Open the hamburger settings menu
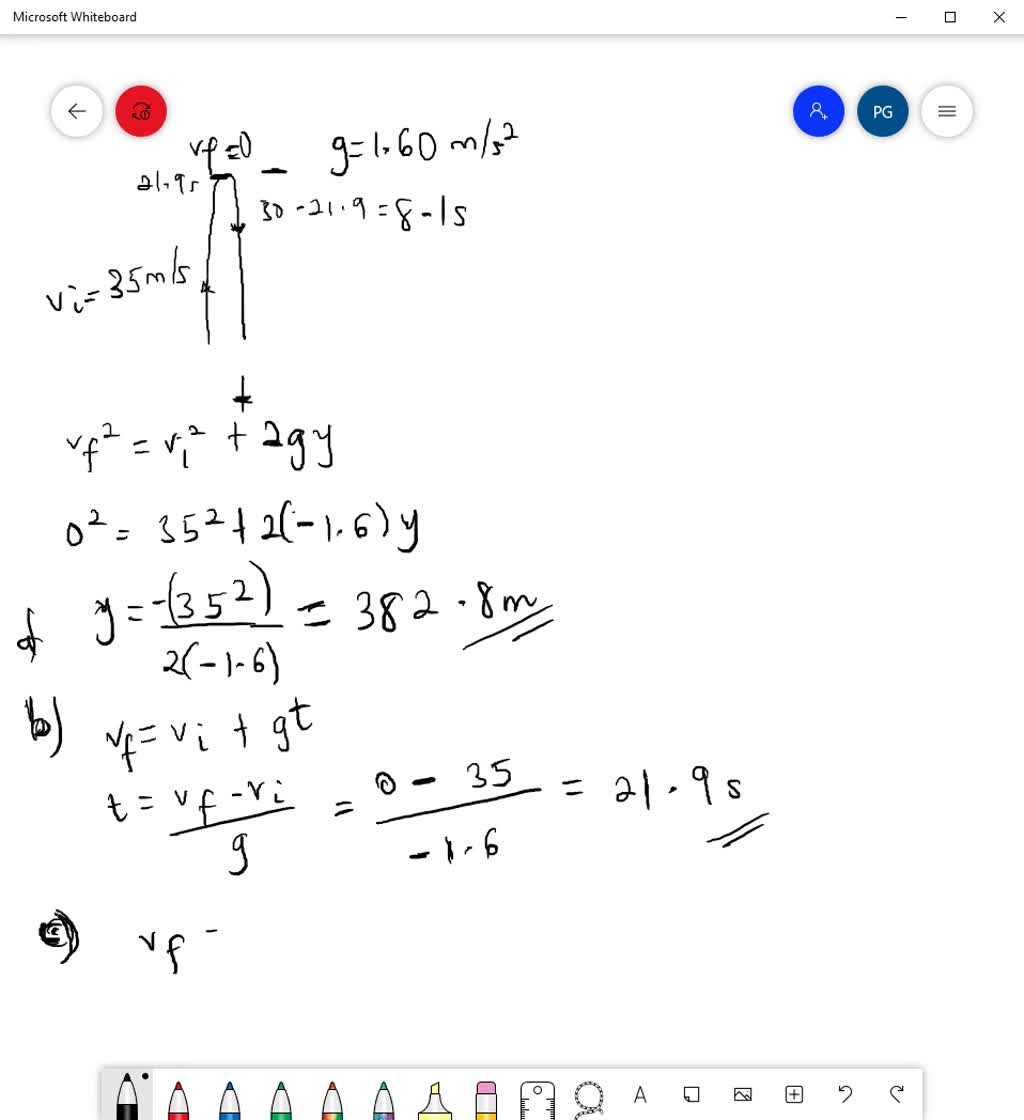The image size is (1024, 1120). (947, 111)
